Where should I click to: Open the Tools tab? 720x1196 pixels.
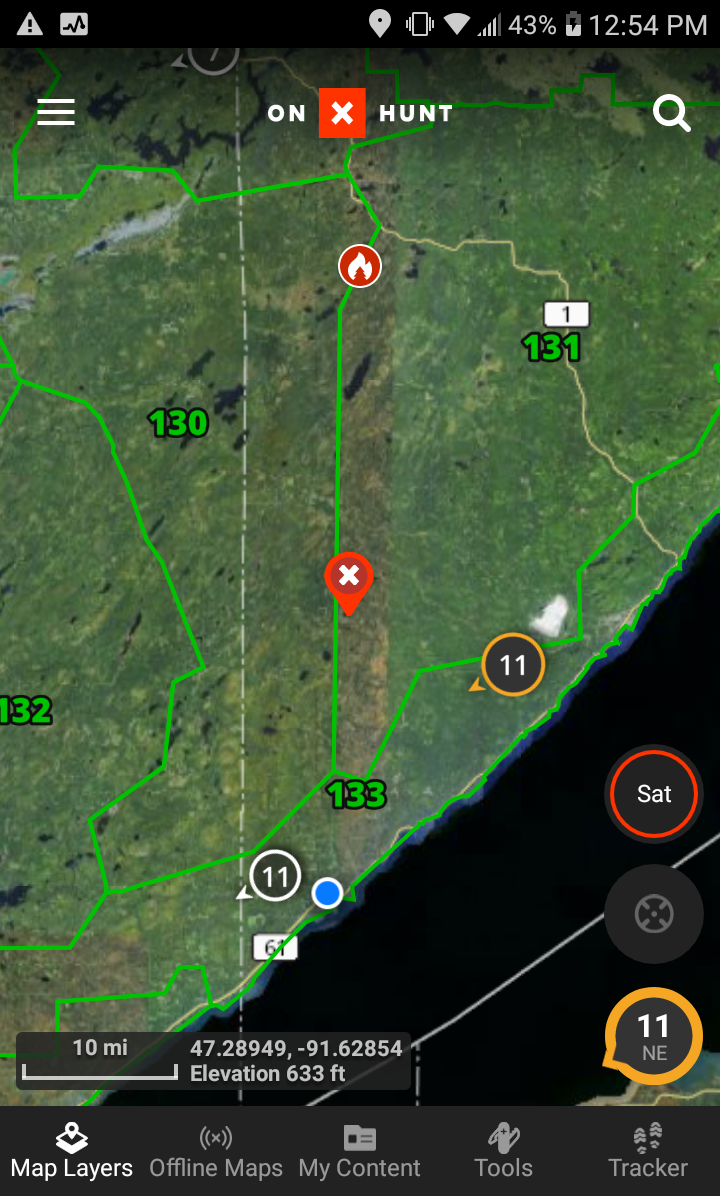pos(503,1151)
